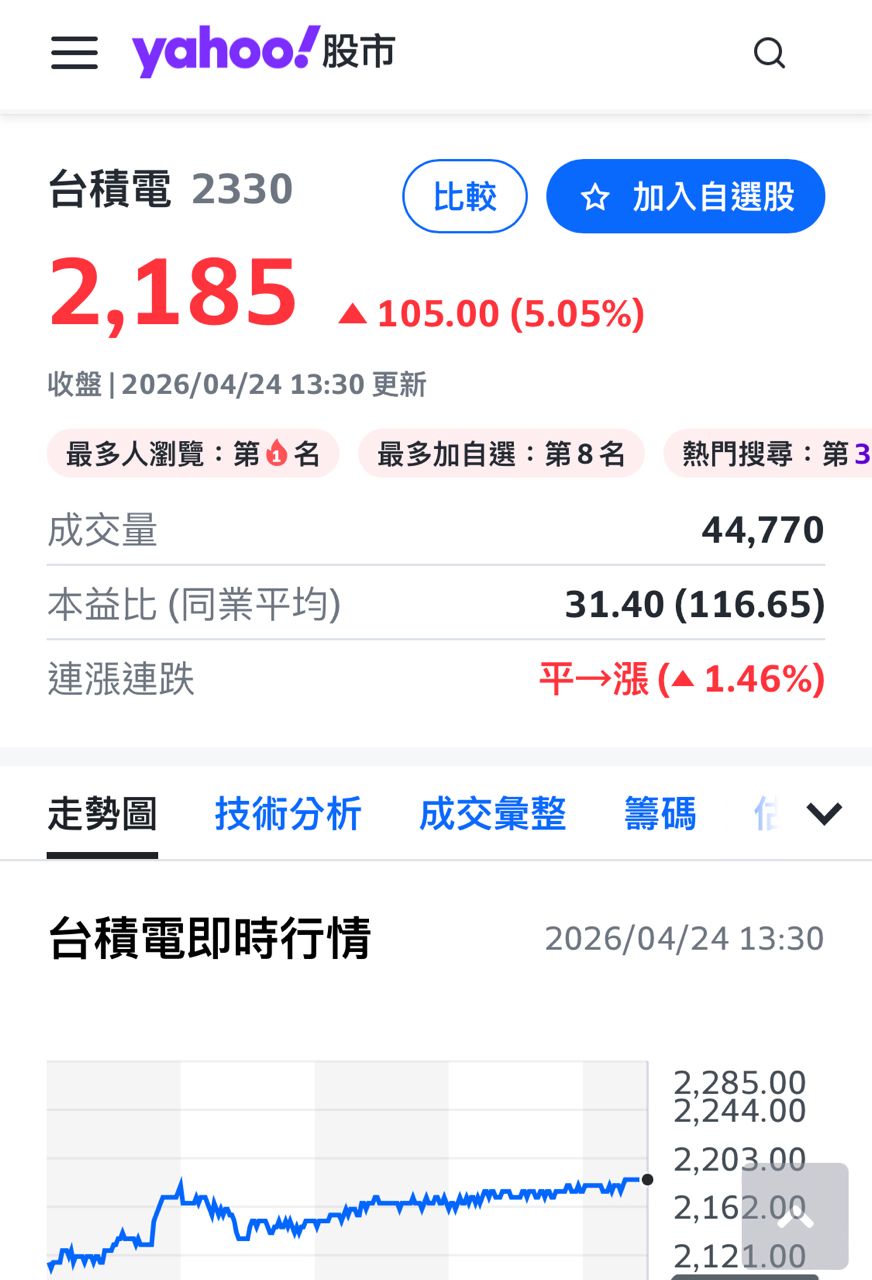The width and height of the screenshot is (872, 1280).
Task: Switch to the 成交彙整 tab
Action: point(492,815)
